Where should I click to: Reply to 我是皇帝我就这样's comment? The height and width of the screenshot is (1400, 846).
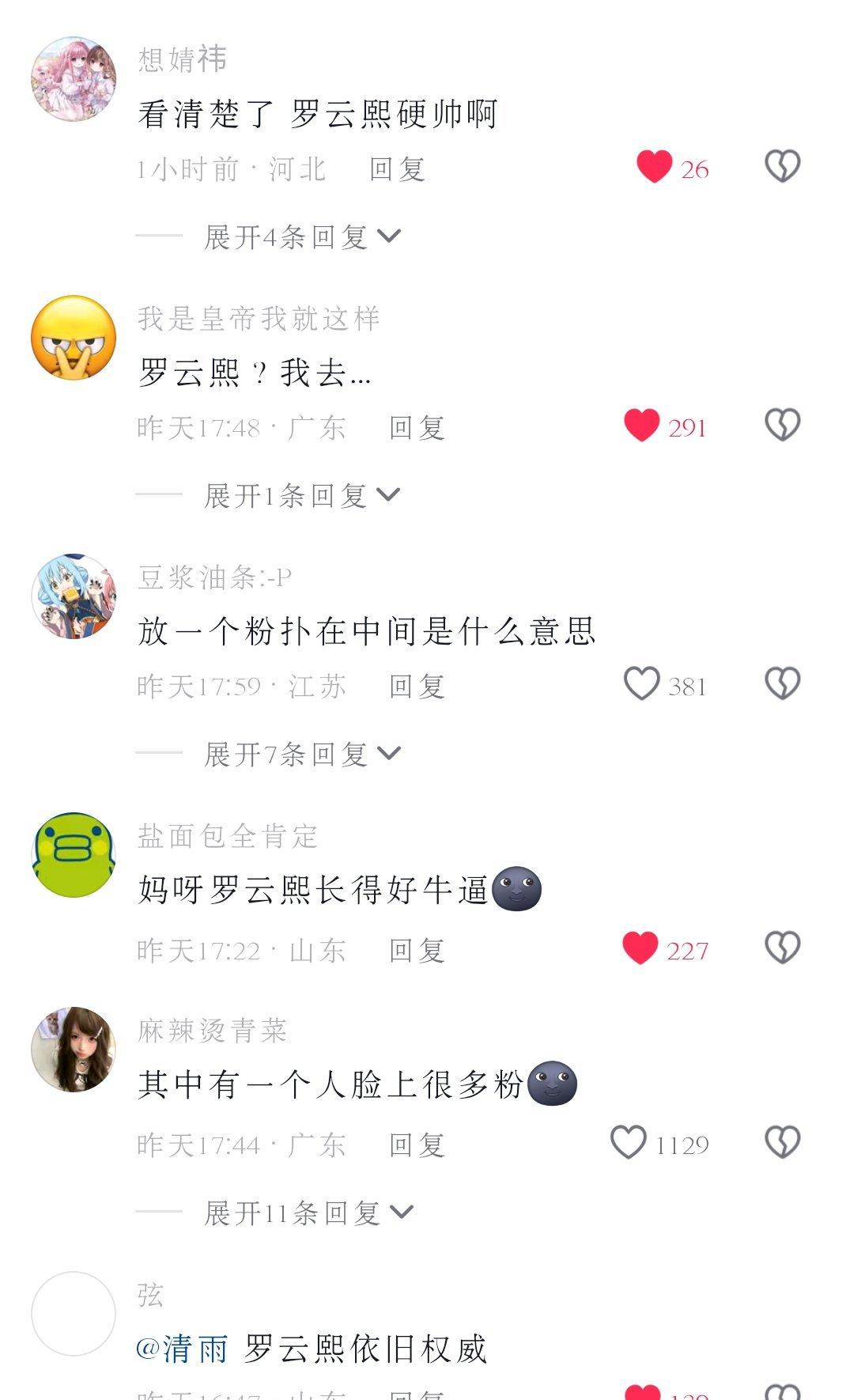coord(417,427)
